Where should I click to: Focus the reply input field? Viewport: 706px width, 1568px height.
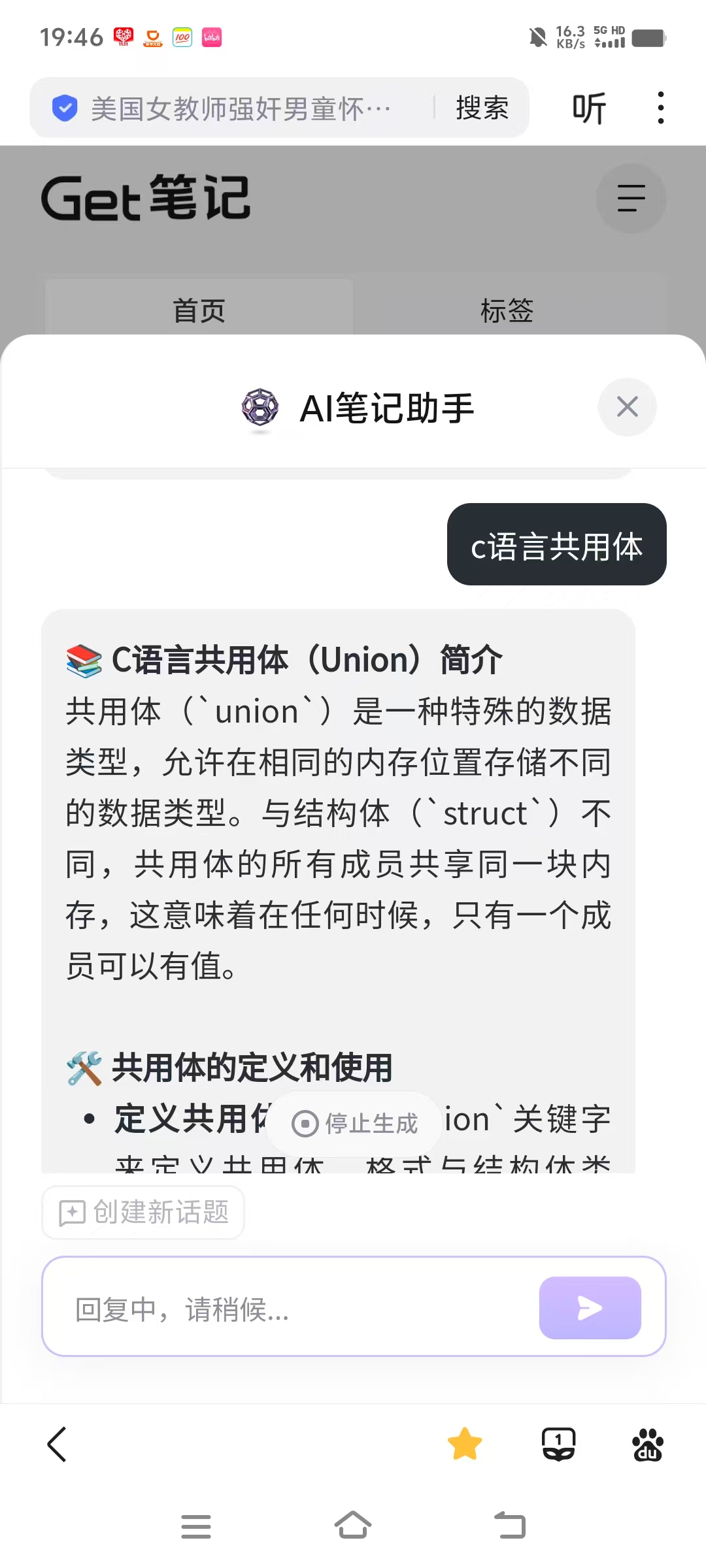pos(294,1309)
